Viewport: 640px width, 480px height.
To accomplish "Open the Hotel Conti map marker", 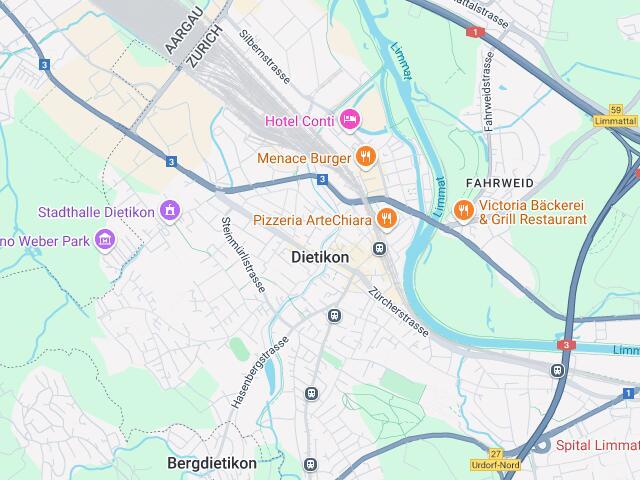I will 349,120.
